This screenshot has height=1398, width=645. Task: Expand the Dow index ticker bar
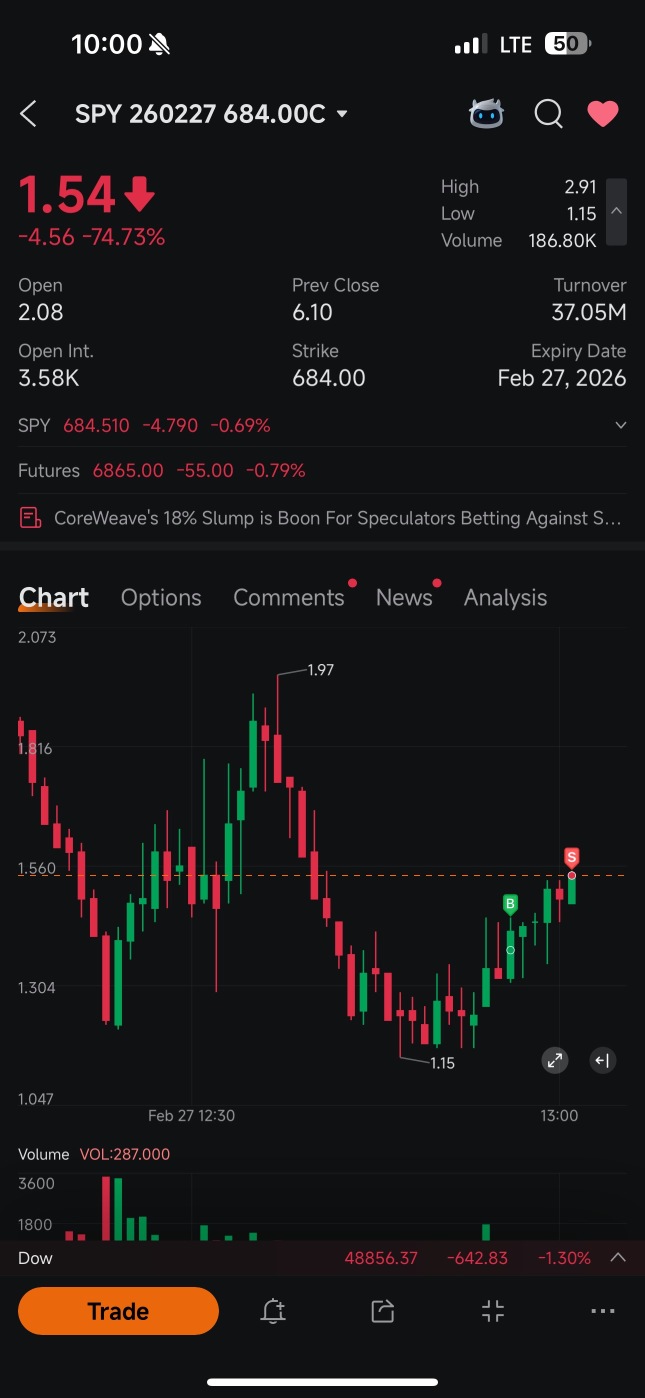(618, 1258)
